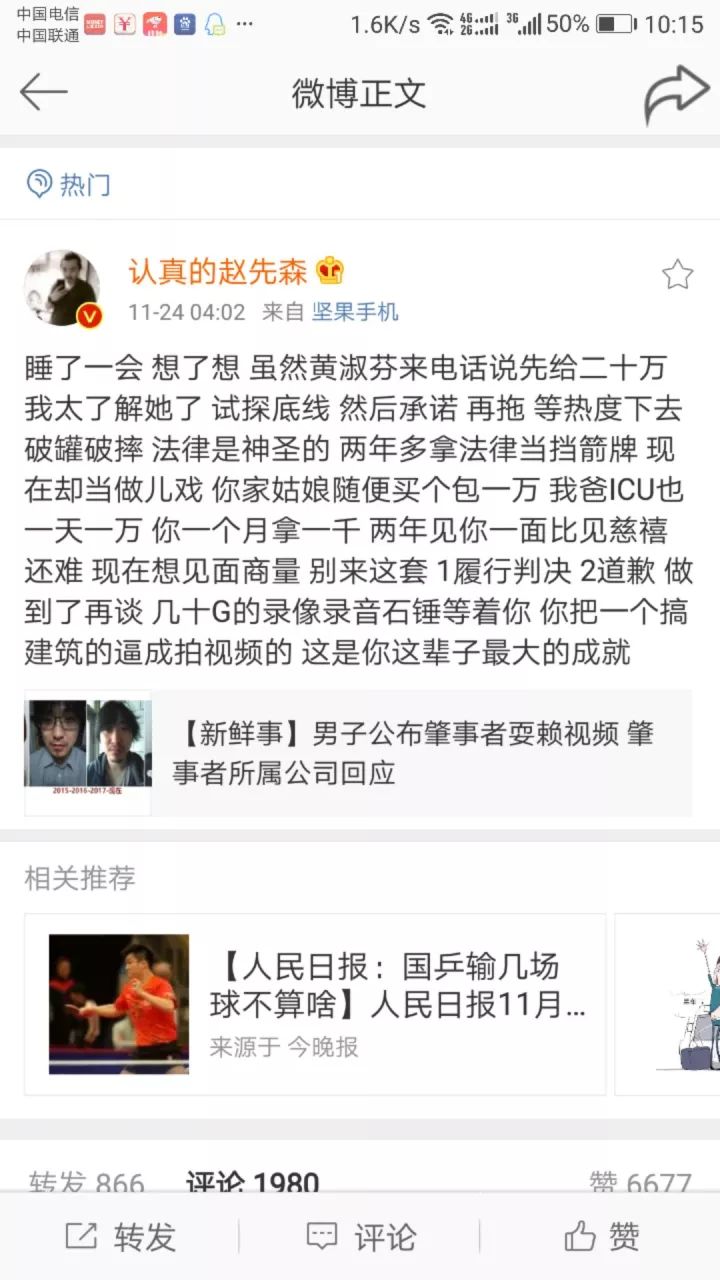
Task: Share this Weibo post via top-right arrow
Action: click(675, 93)
